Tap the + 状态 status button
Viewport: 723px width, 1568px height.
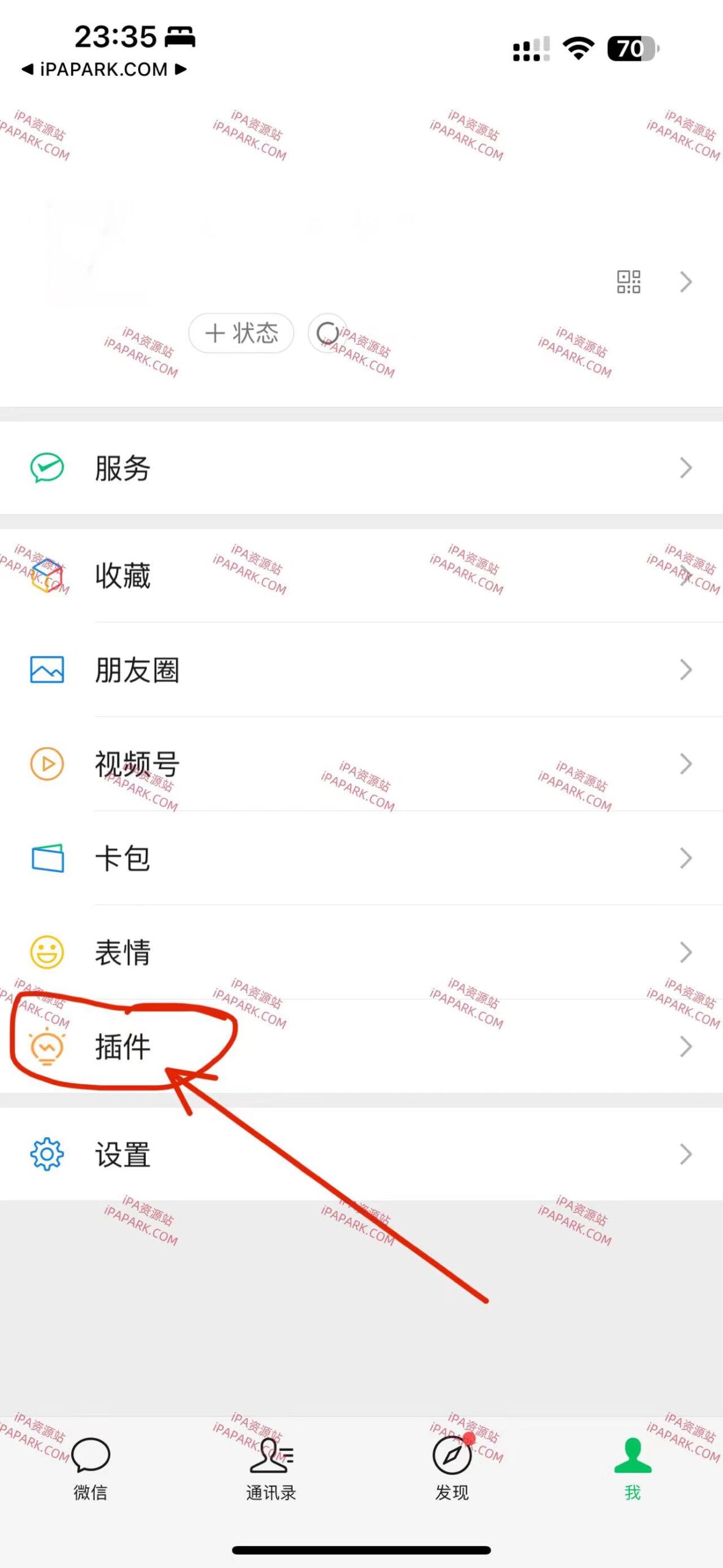241,333
